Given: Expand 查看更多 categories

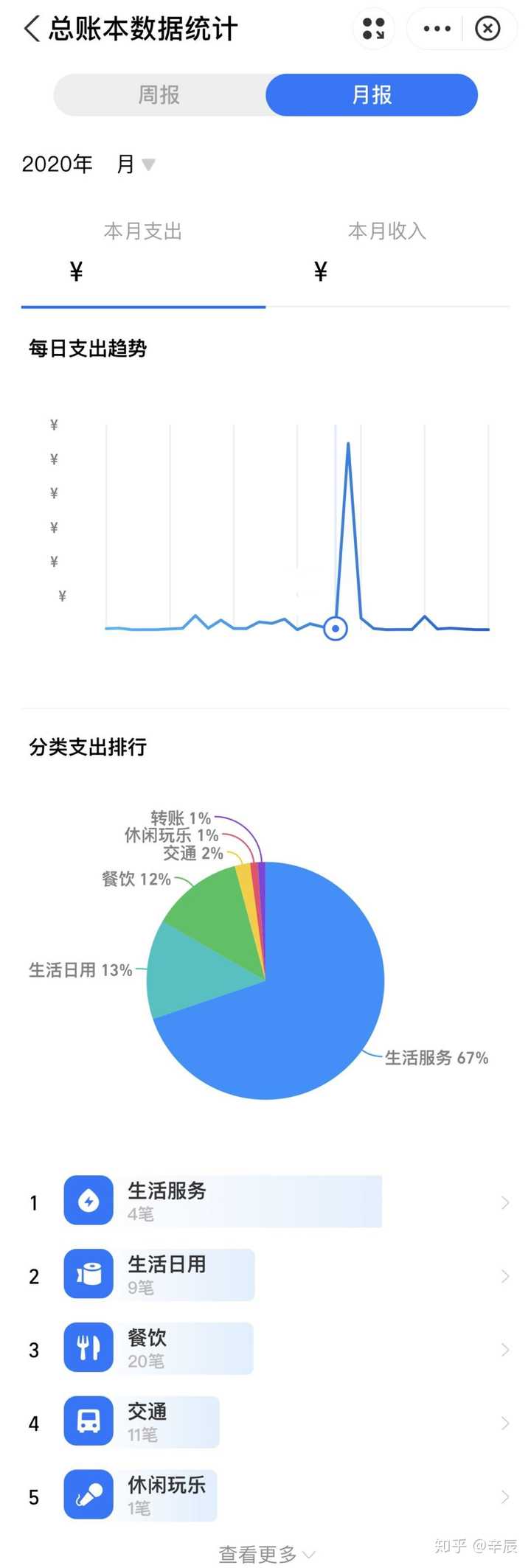Looking at the screenshot, I should coord(265,1554).
